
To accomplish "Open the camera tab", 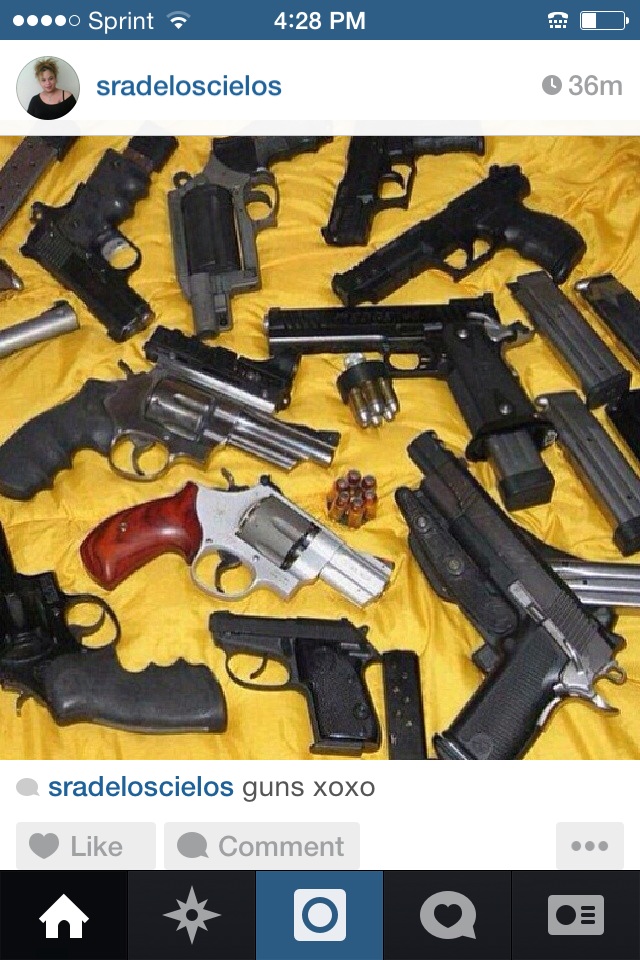I will click(x=320, y=915).
